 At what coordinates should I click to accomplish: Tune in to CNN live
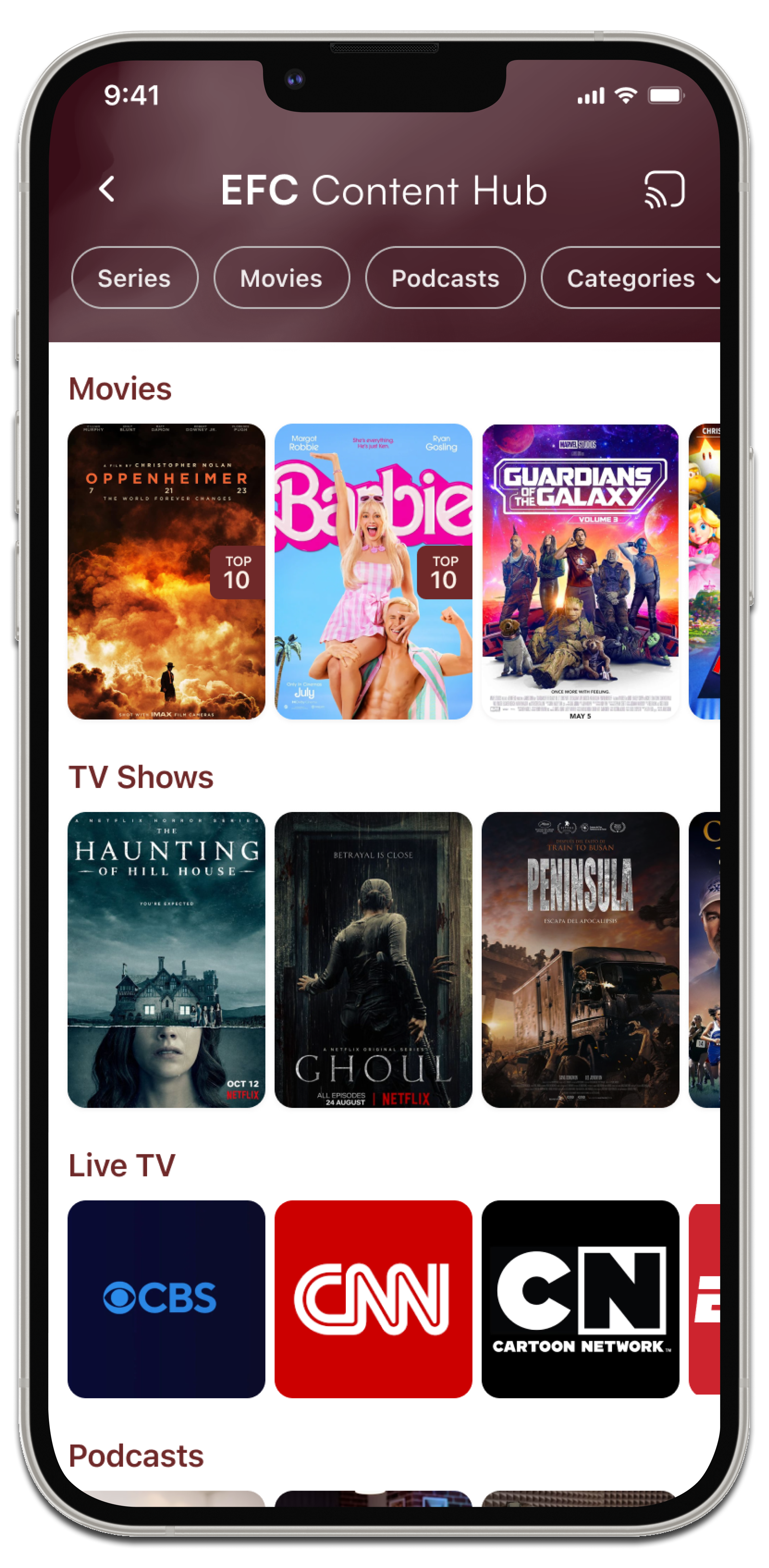(373, 1299)
